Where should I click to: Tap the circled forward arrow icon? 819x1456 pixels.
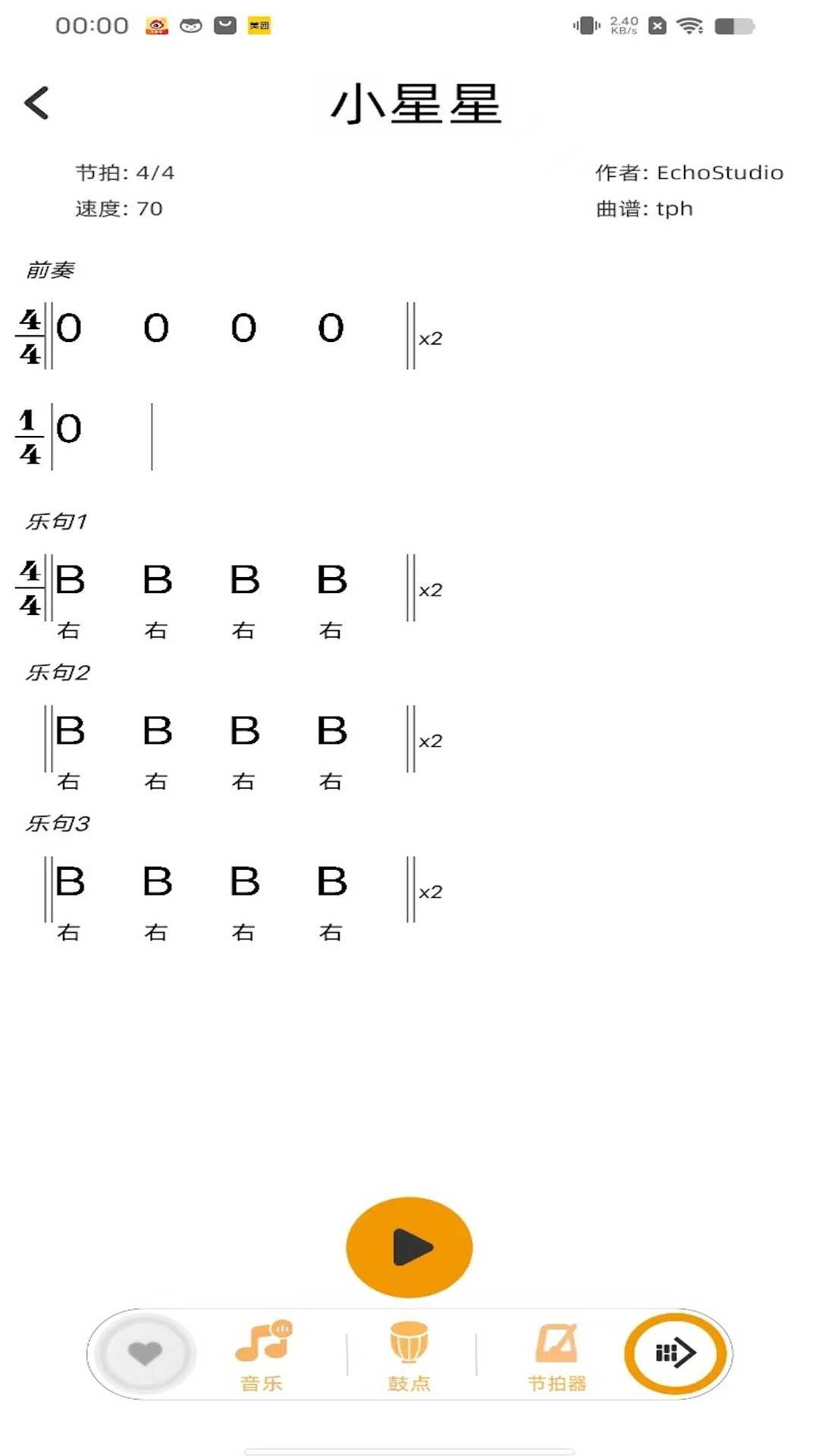pos(676,1352)
